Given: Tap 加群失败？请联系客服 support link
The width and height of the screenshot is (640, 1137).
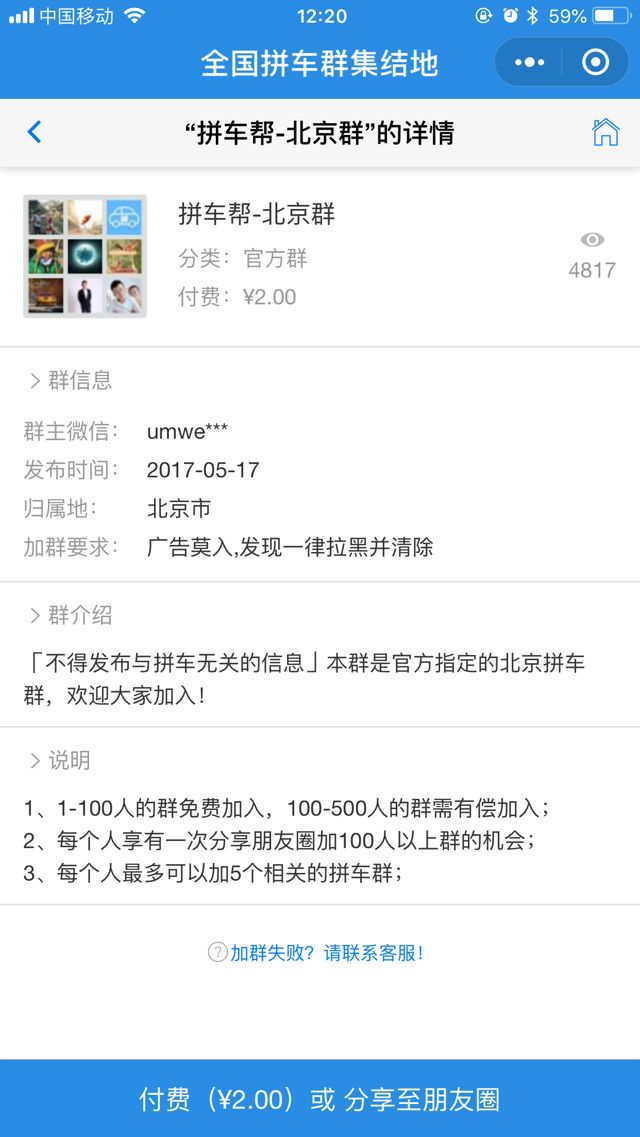Looking at the screenshot, I should coord(317,953).
